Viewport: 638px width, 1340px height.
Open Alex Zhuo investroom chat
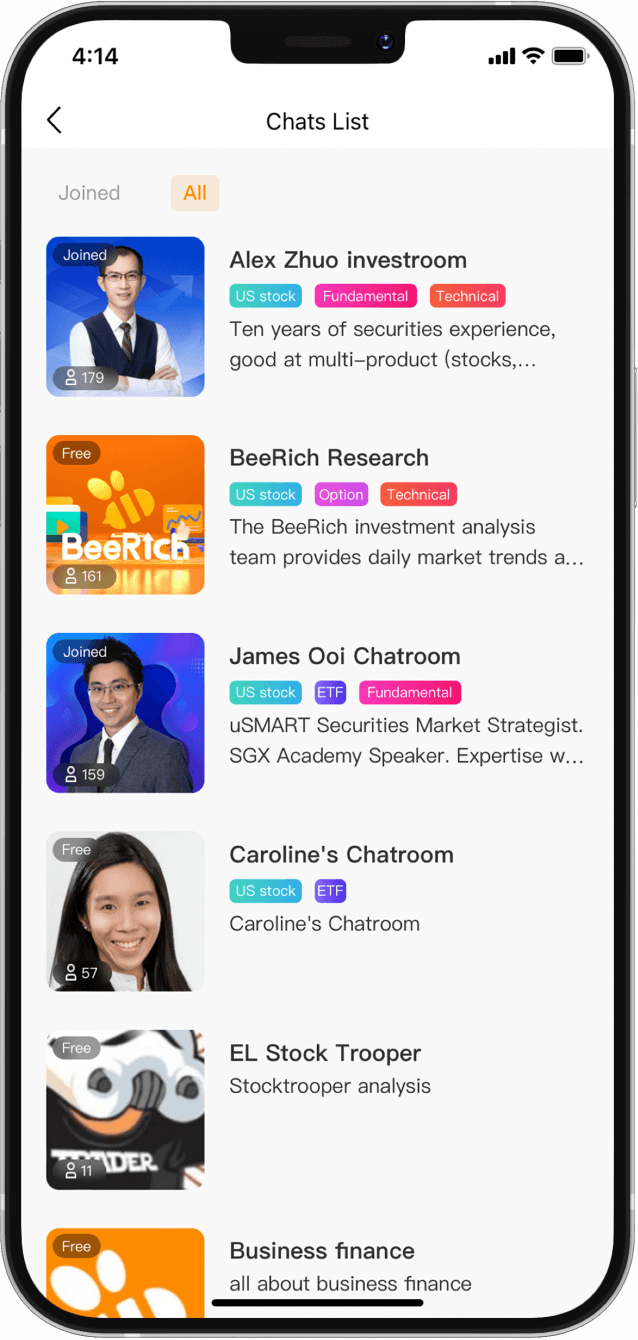(348, 261)
